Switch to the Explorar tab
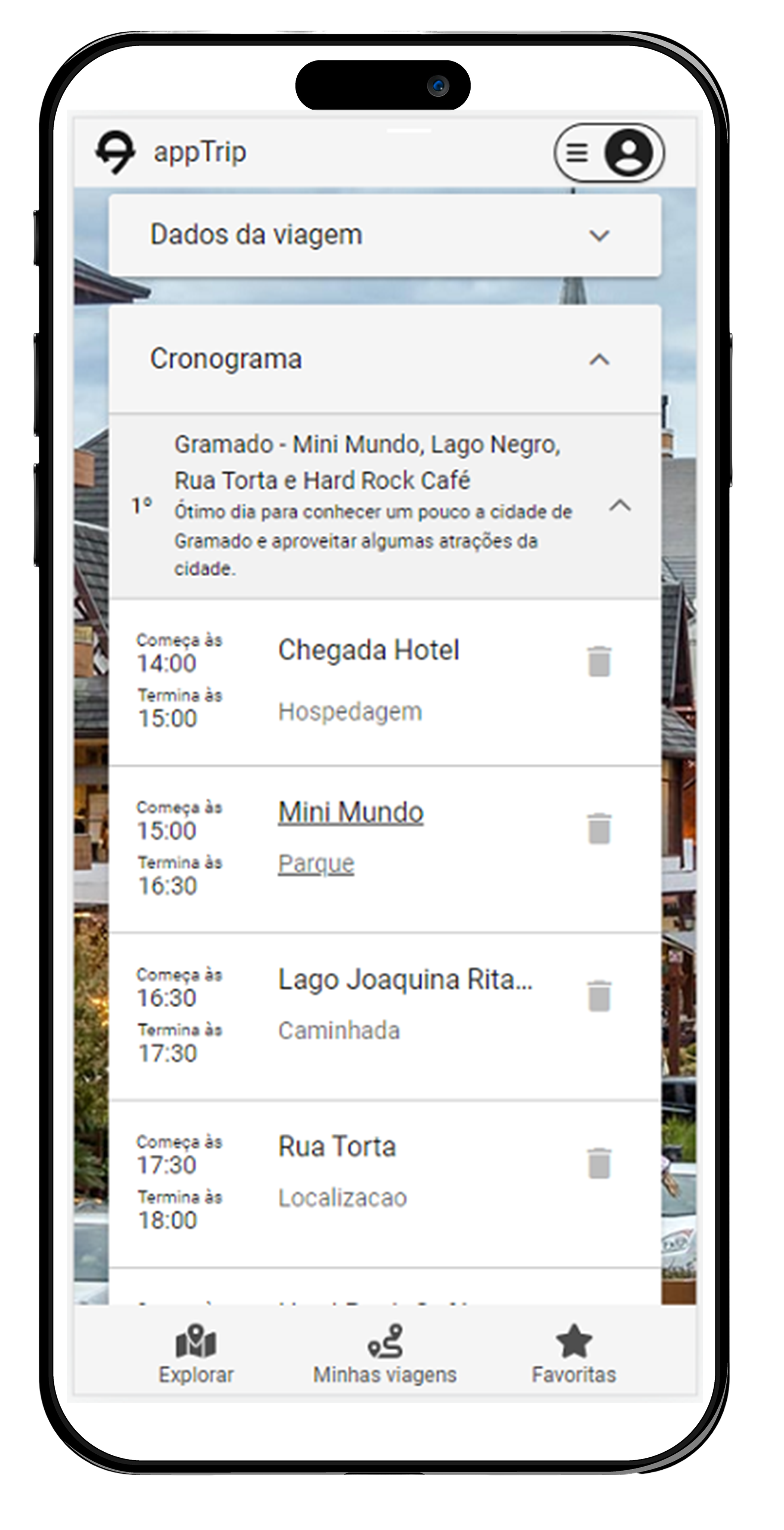 click(196, 1354)
